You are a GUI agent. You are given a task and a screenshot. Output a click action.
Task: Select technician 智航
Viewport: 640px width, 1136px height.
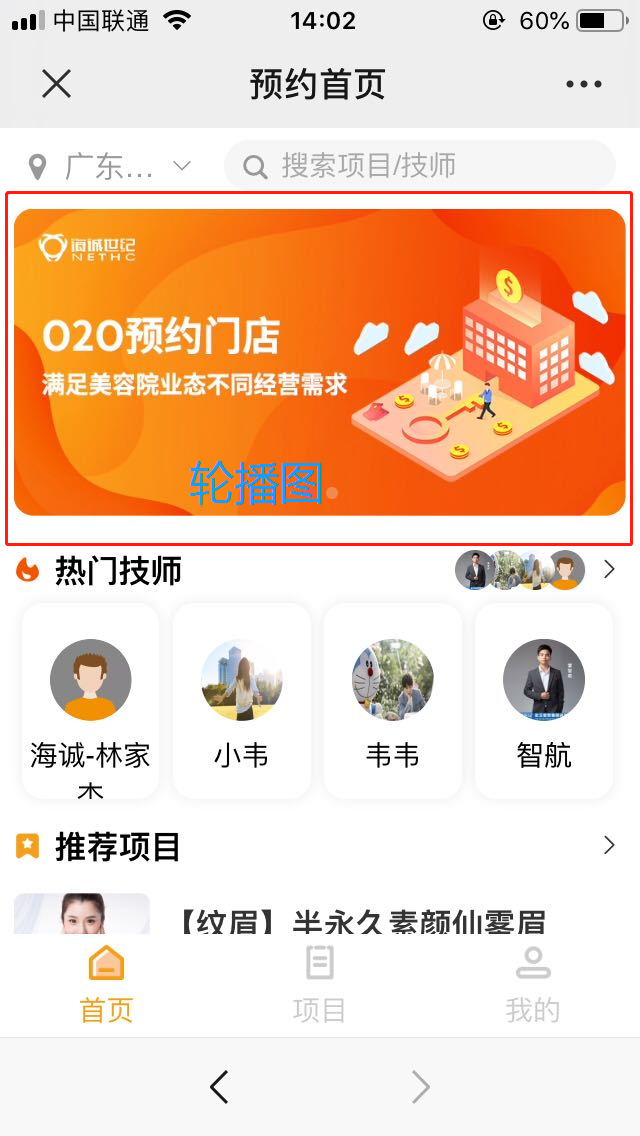click(x=543, y=700)
